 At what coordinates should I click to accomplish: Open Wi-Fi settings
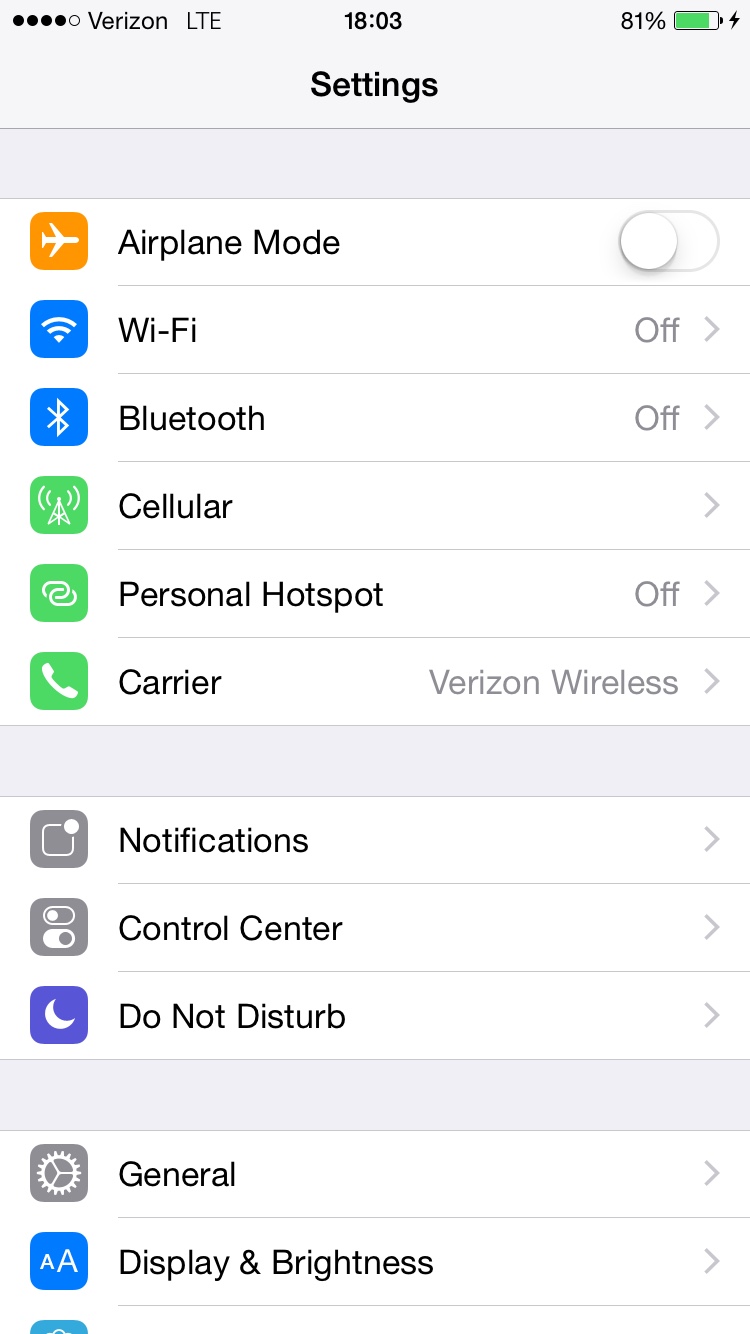375,330
